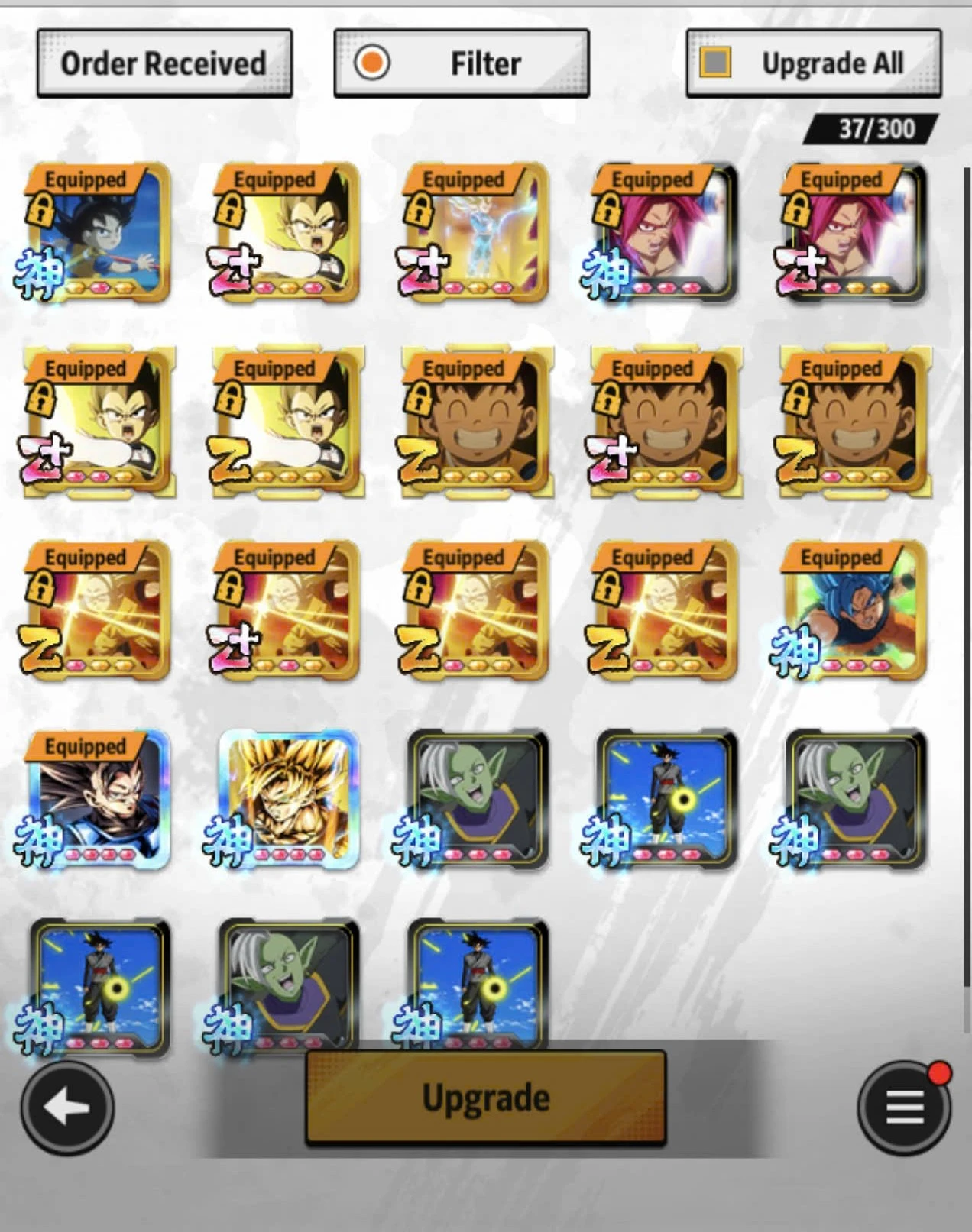
Task: Go back with the arrow button
Action: tap(67, 1107)
